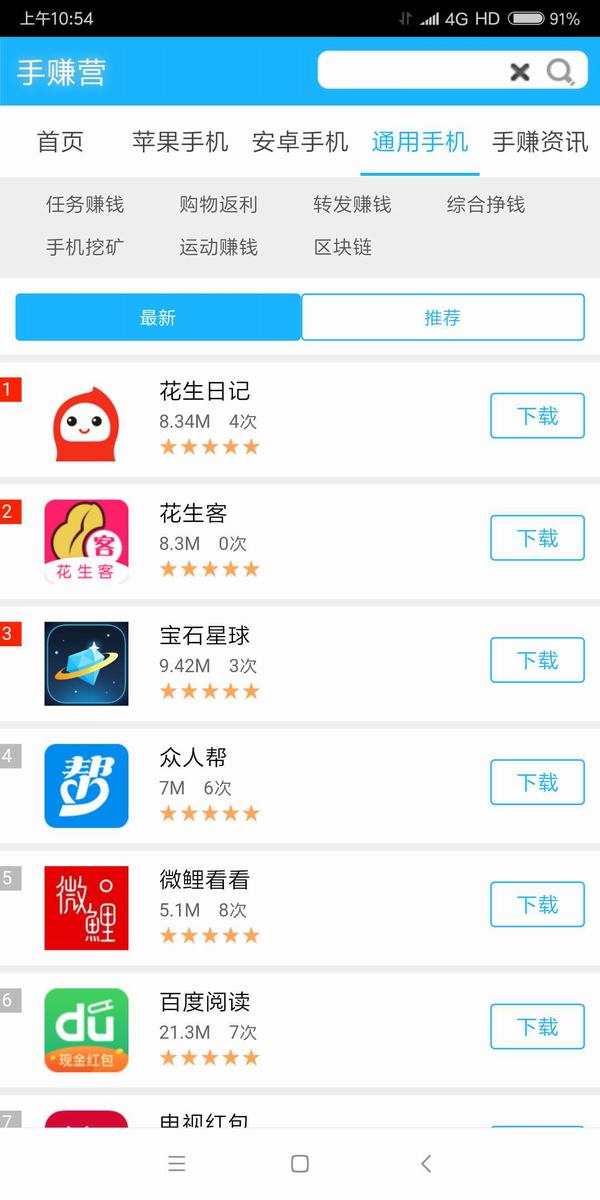This screenshot has height=1200, width=600.
Task: Tap the search magnifier icon
Action: click(561, 71)
